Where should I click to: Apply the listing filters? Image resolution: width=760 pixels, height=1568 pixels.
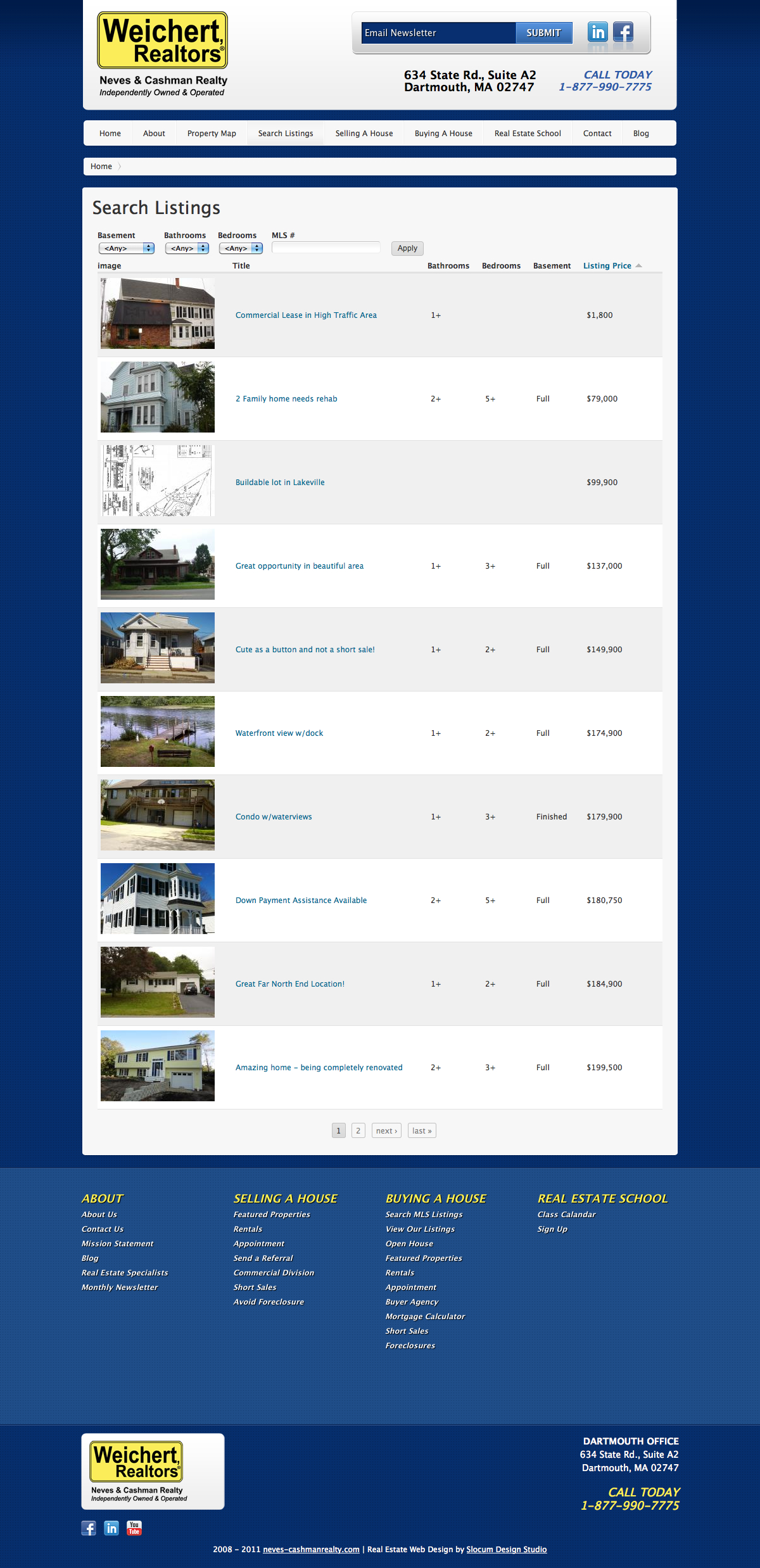407,248
